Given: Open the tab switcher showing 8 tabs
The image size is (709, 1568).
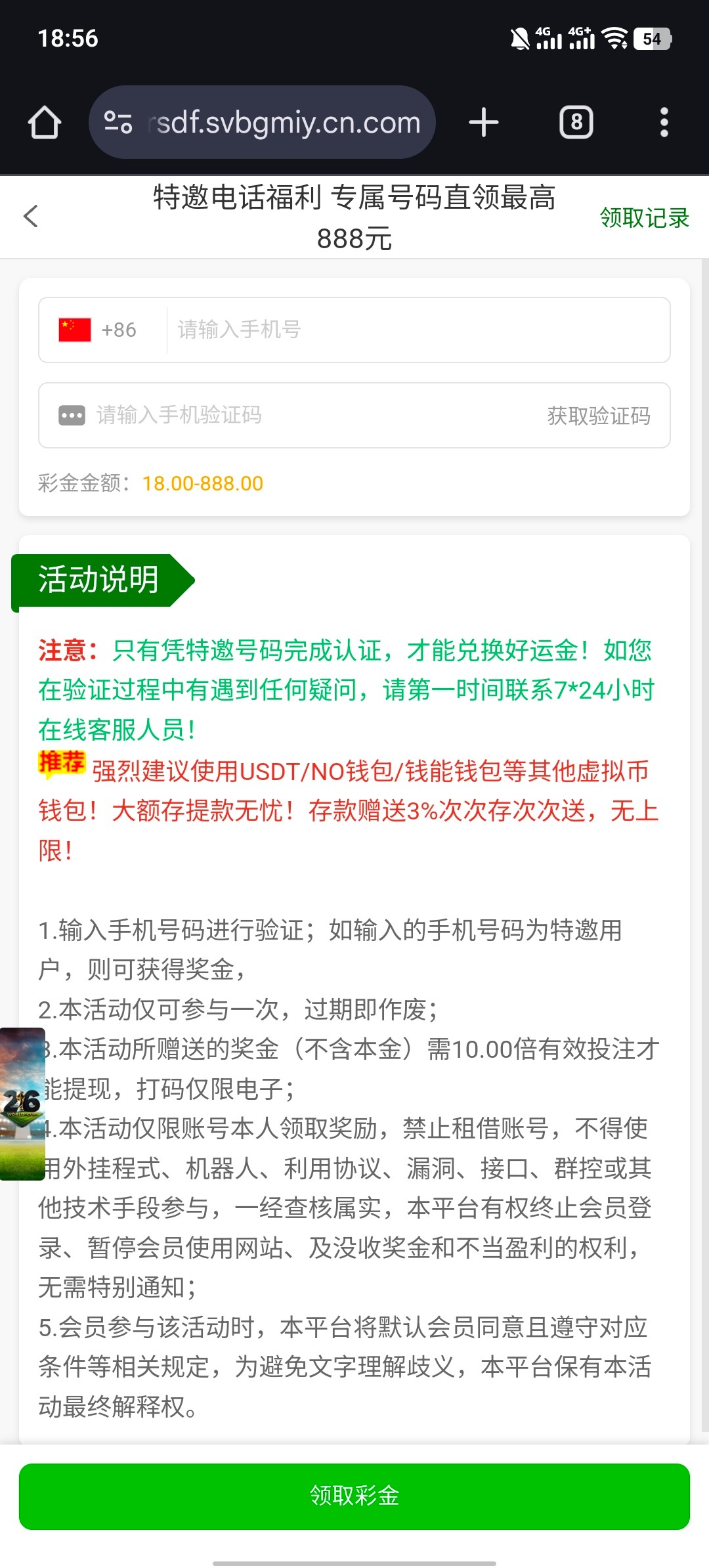Looking at the screenshot, I should coord(576,122).
